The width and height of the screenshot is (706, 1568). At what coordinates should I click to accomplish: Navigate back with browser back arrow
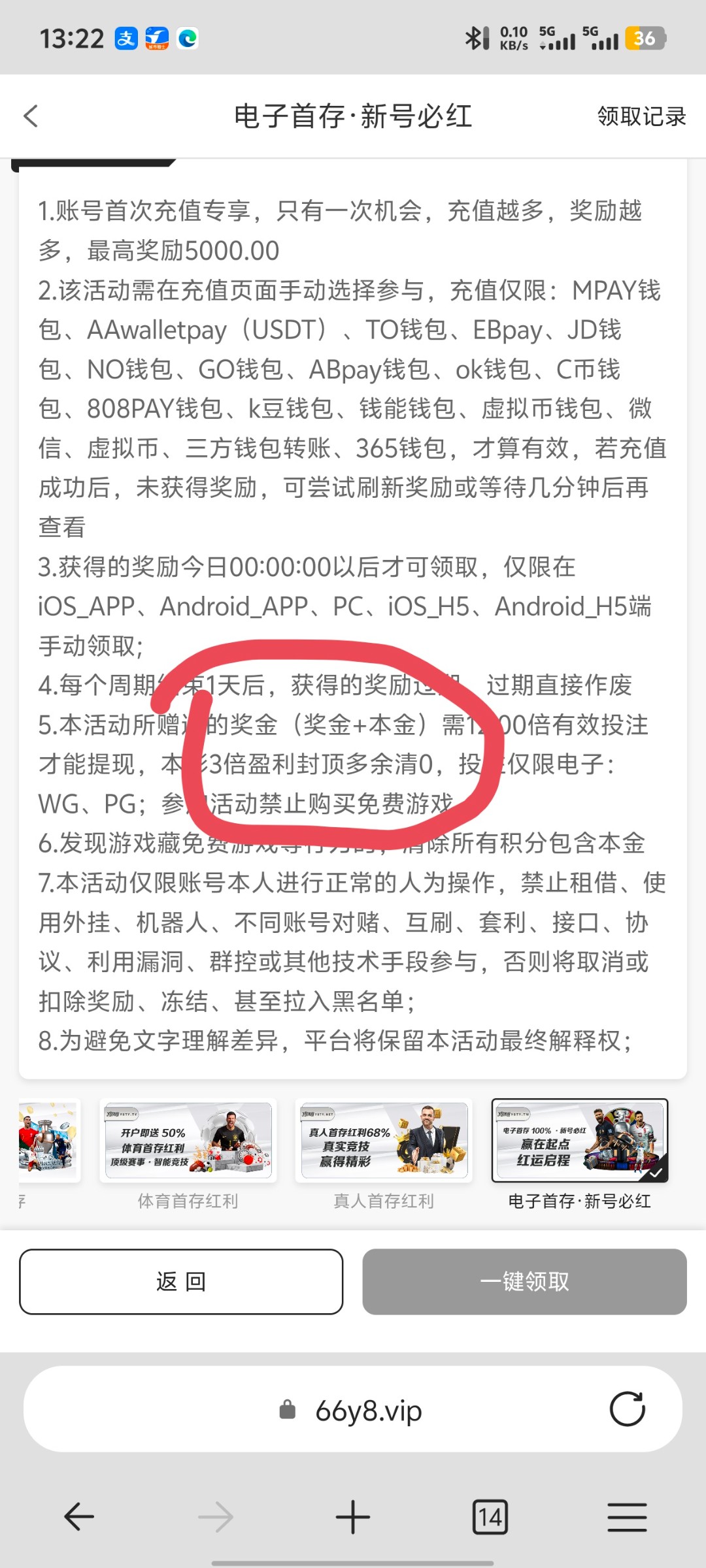[x=79, y=1516]
